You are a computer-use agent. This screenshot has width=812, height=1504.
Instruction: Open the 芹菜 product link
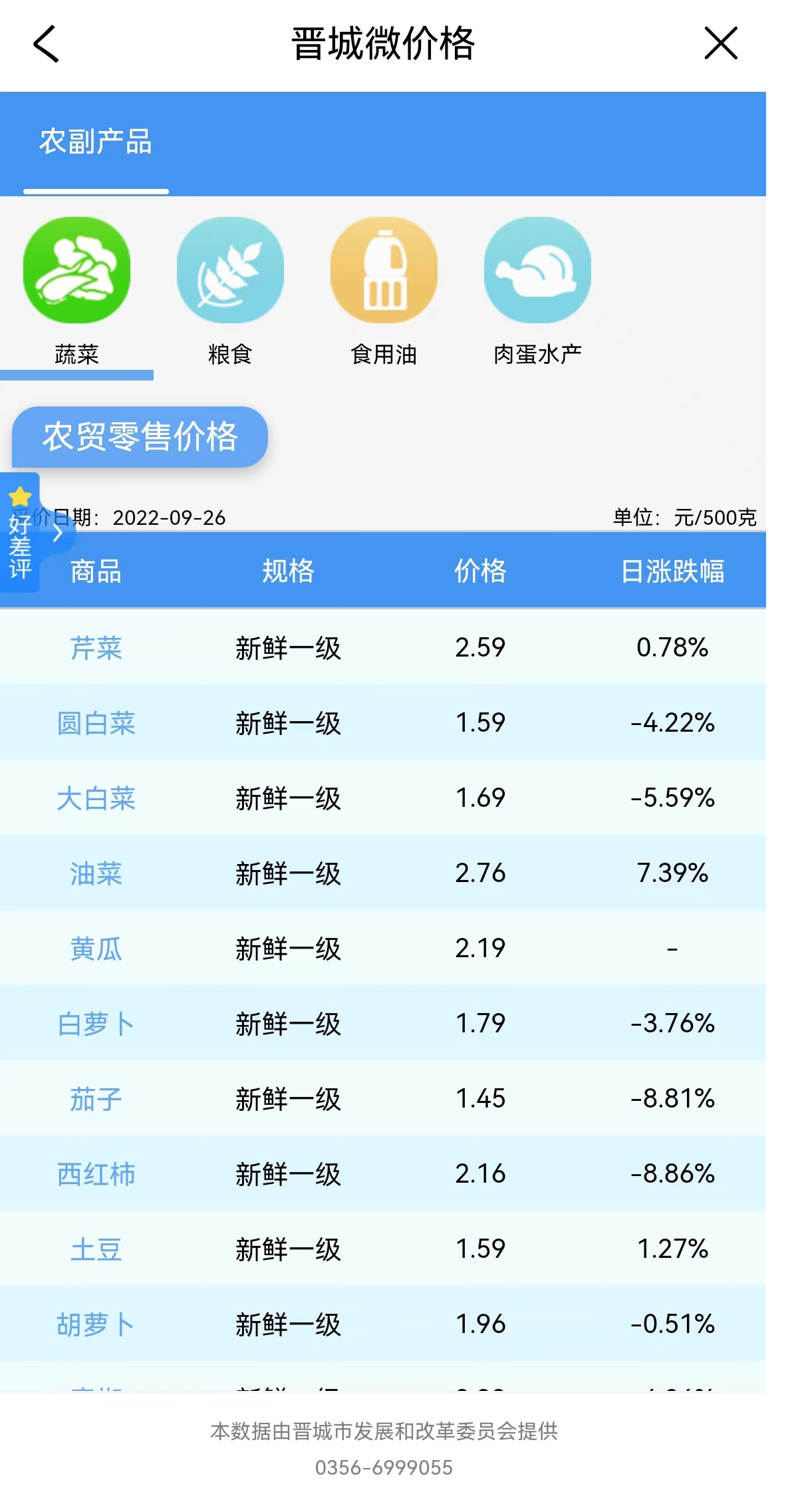pos(96,648)
